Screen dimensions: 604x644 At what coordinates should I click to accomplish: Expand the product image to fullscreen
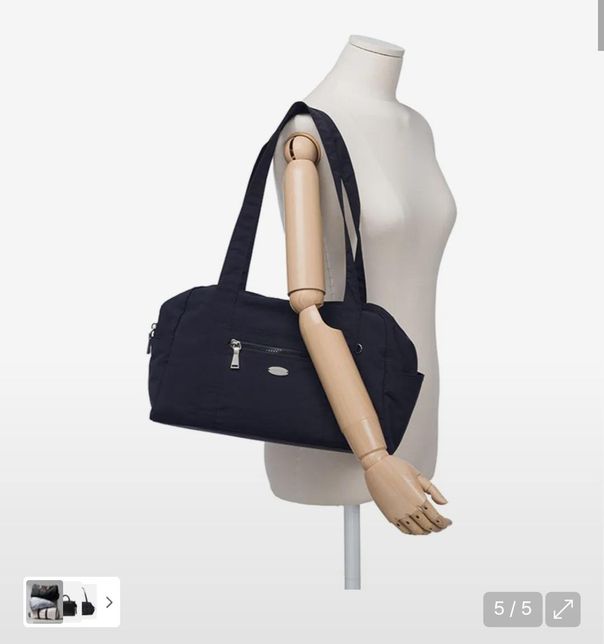[563, 608]
